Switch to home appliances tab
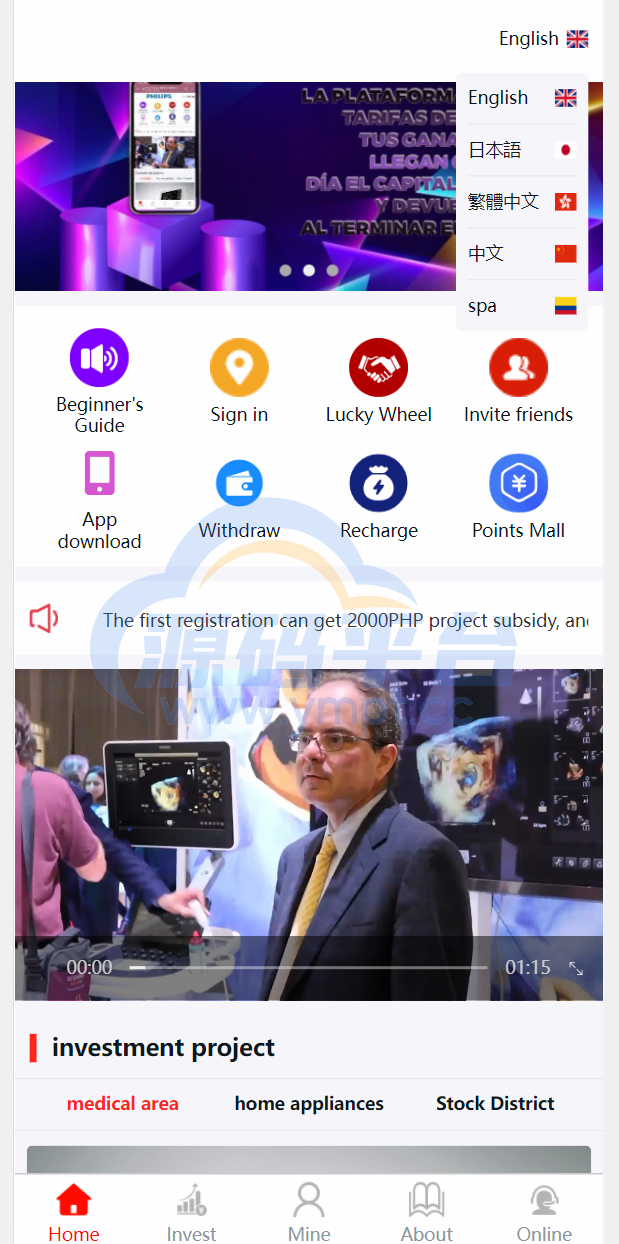This screenshot has height=1244, width=619. (x=309, y=1104)
